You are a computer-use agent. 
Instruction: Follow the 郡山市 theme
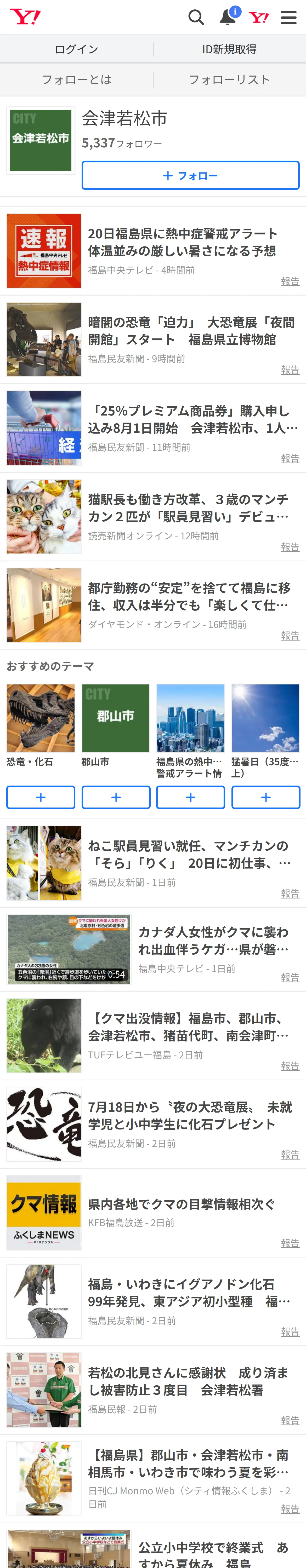tap(116, 797)
